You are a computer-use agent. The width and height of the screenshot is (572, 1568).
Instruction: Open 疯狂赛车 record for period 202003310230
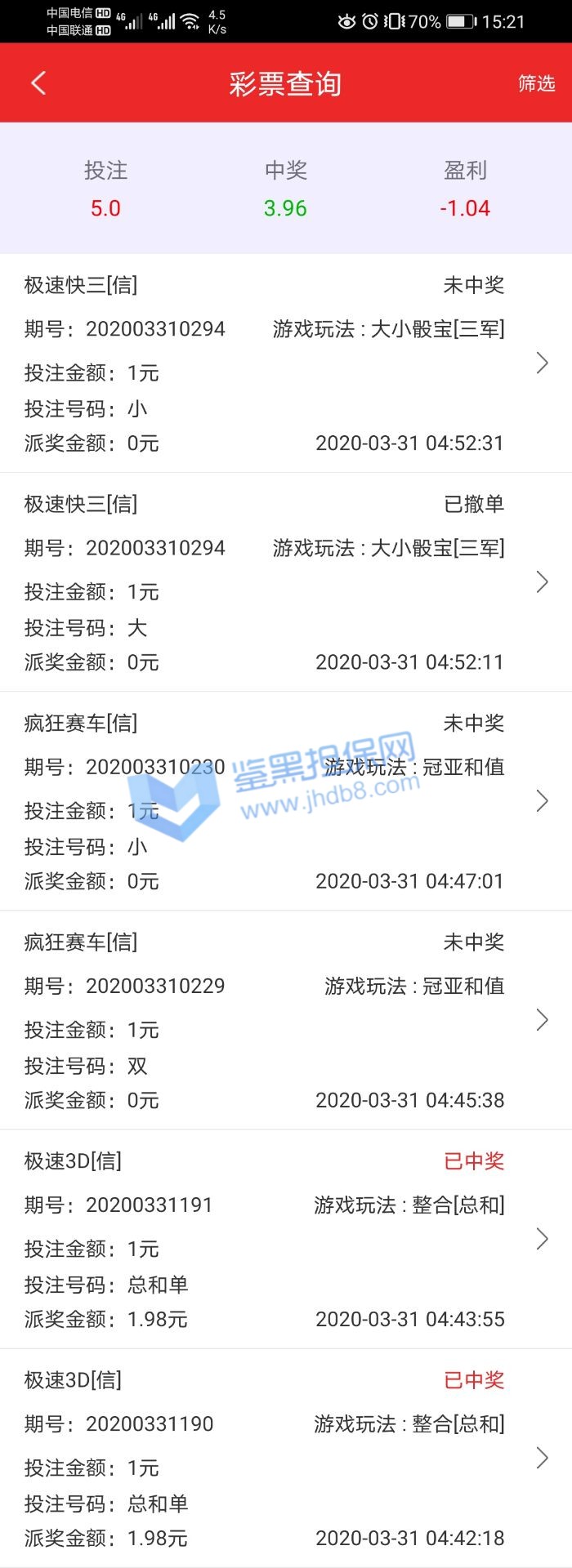286,801
